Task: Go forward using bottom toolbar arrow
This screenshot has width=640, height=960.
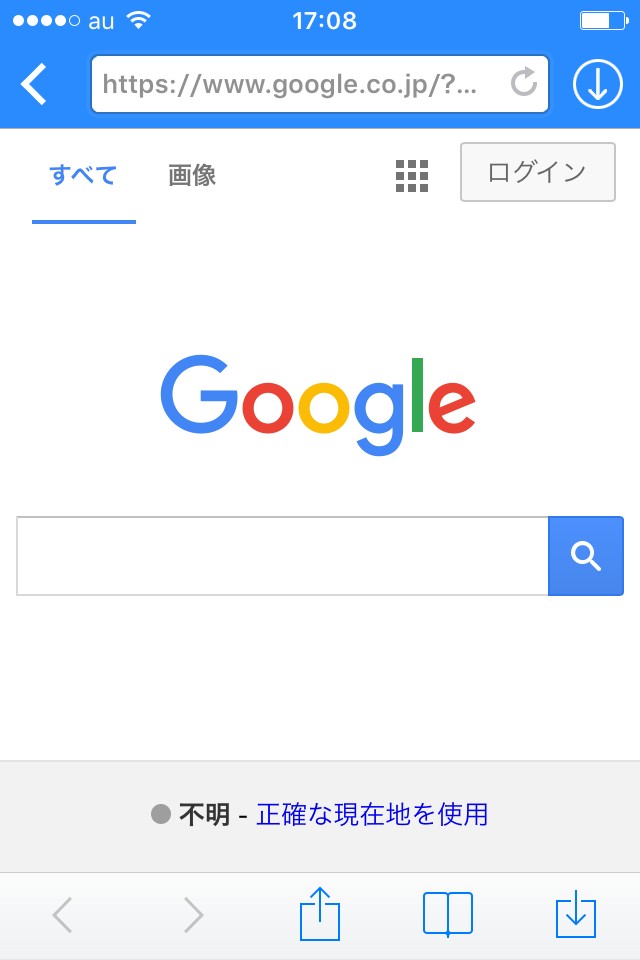Action: pyautogui.click(x=194, y=915)
